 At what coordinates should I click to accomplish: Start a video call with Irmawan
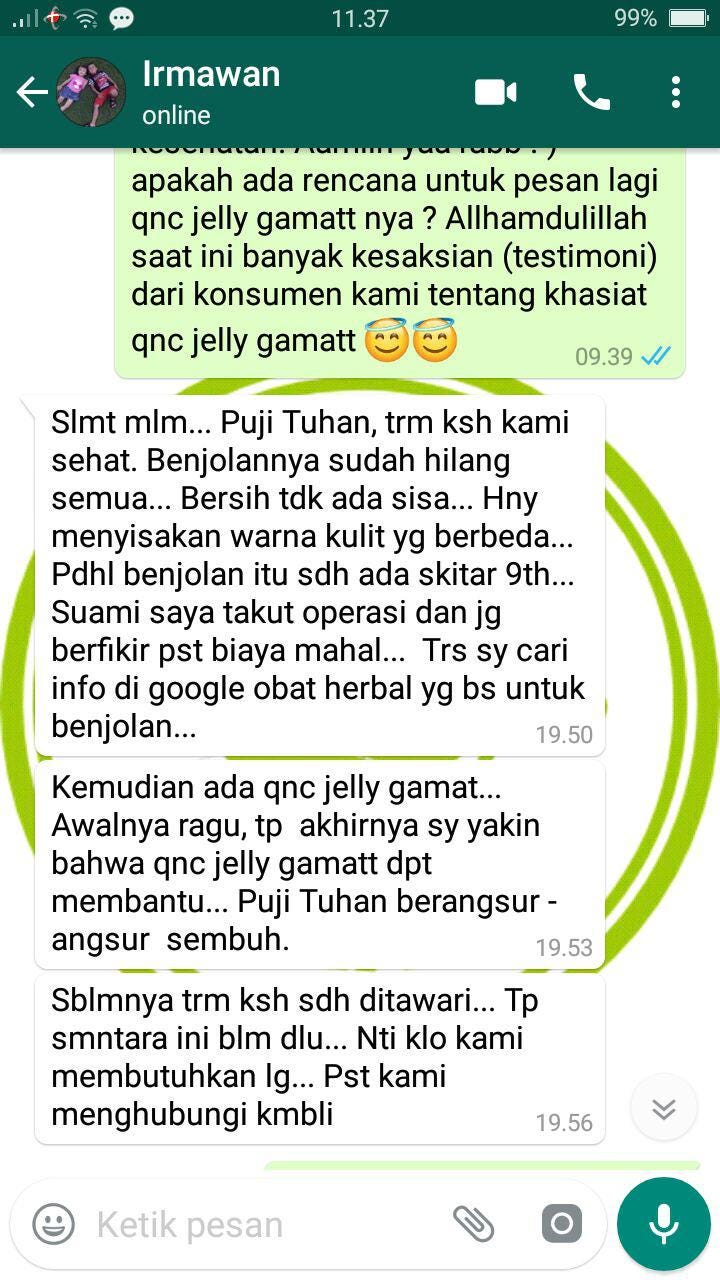click(495, 93)
